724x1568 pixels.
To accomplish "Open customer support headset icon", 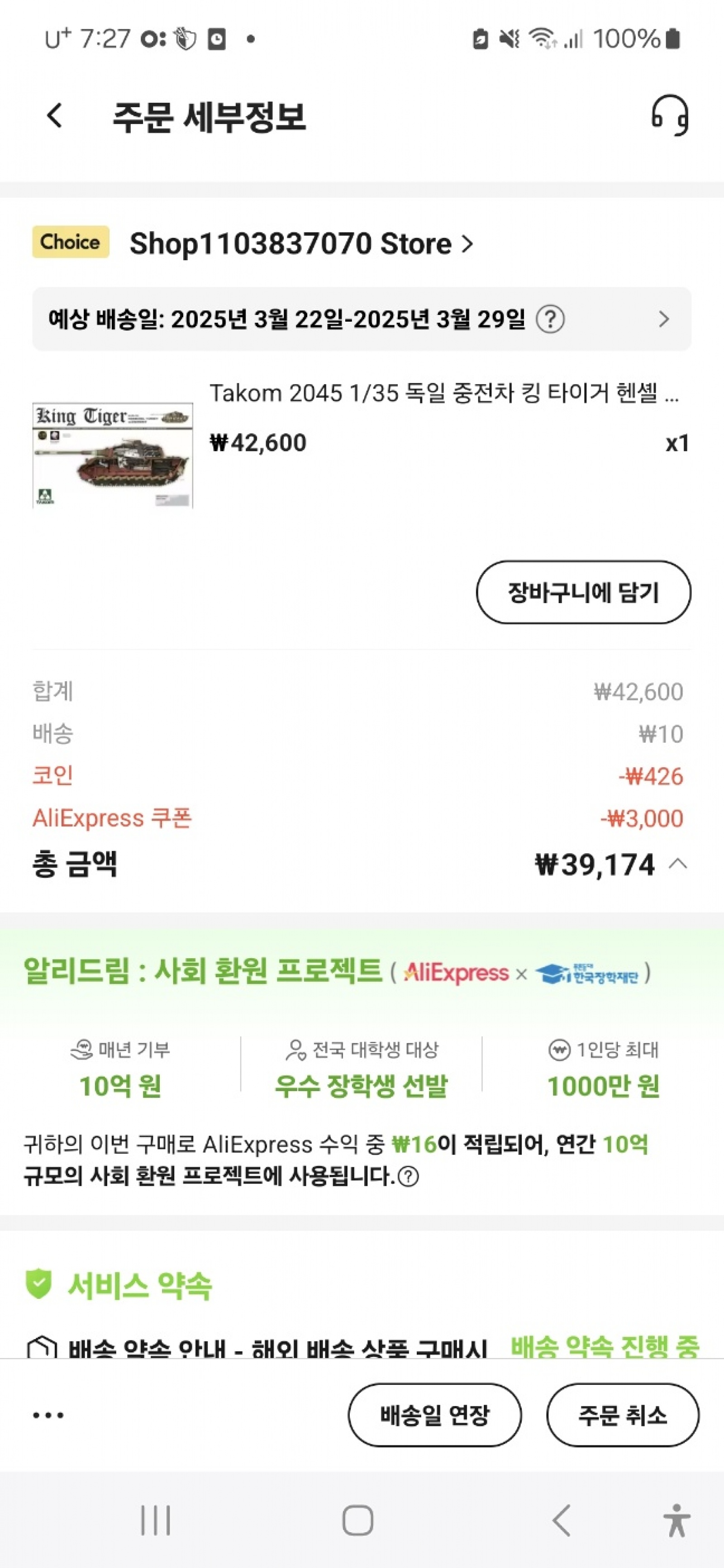I will [669, 115].
